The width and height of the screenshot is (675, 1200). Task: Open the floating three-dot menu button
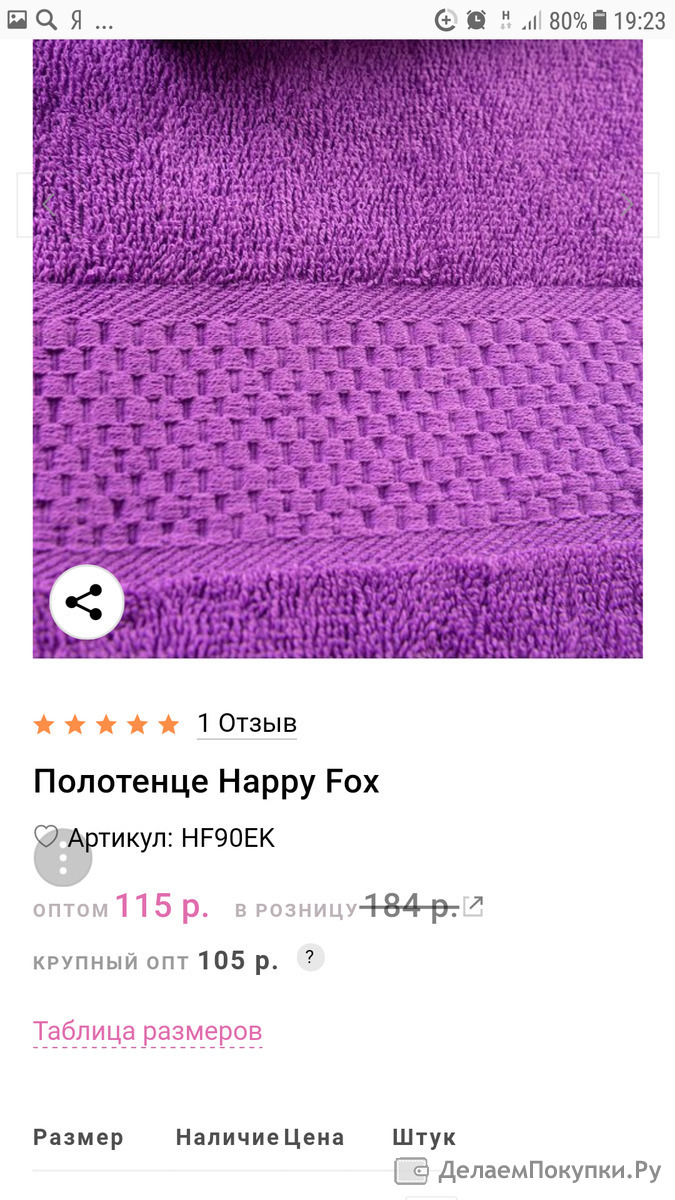coord(63,858)
